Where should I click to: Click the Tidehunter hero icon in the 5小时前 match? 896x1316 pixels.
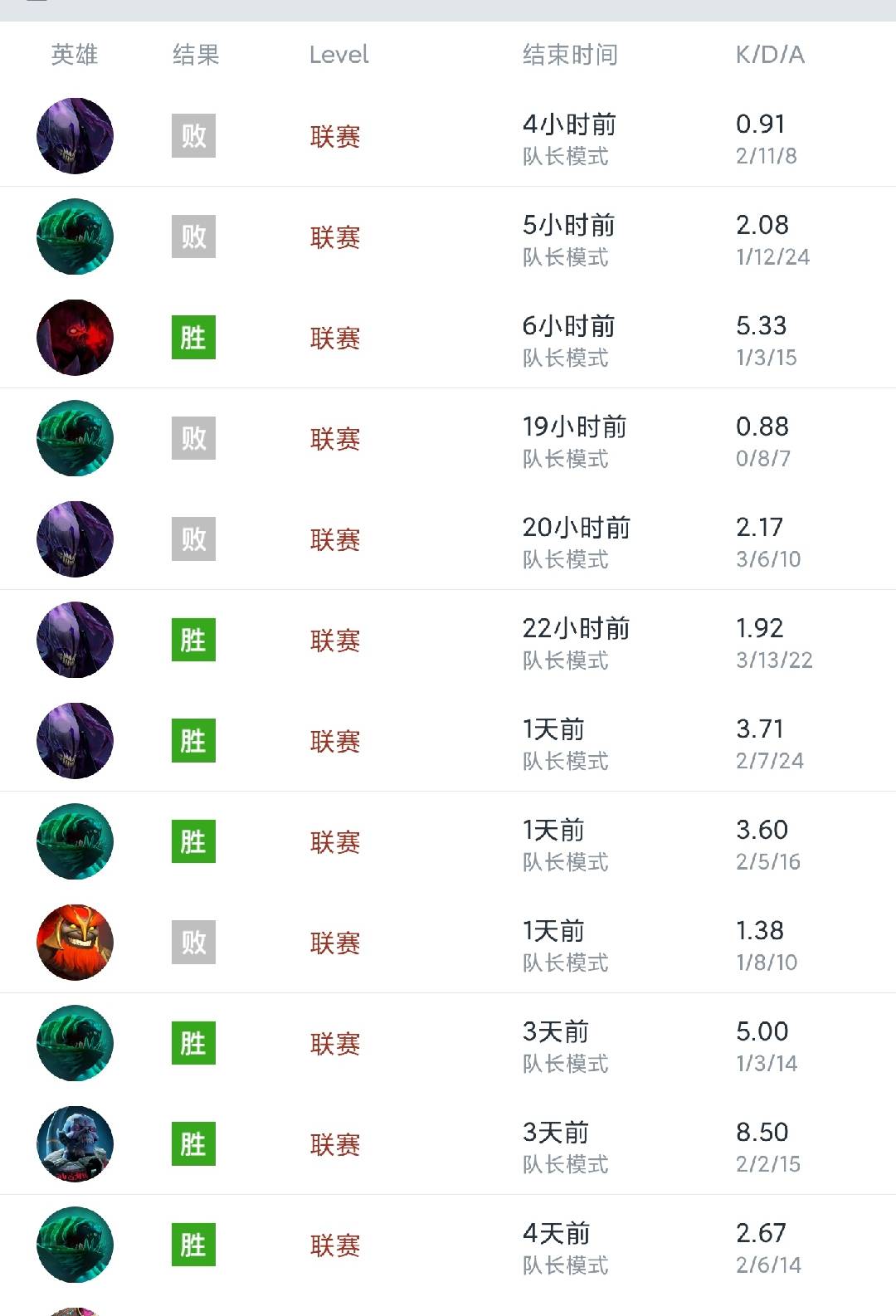point(75,236)
